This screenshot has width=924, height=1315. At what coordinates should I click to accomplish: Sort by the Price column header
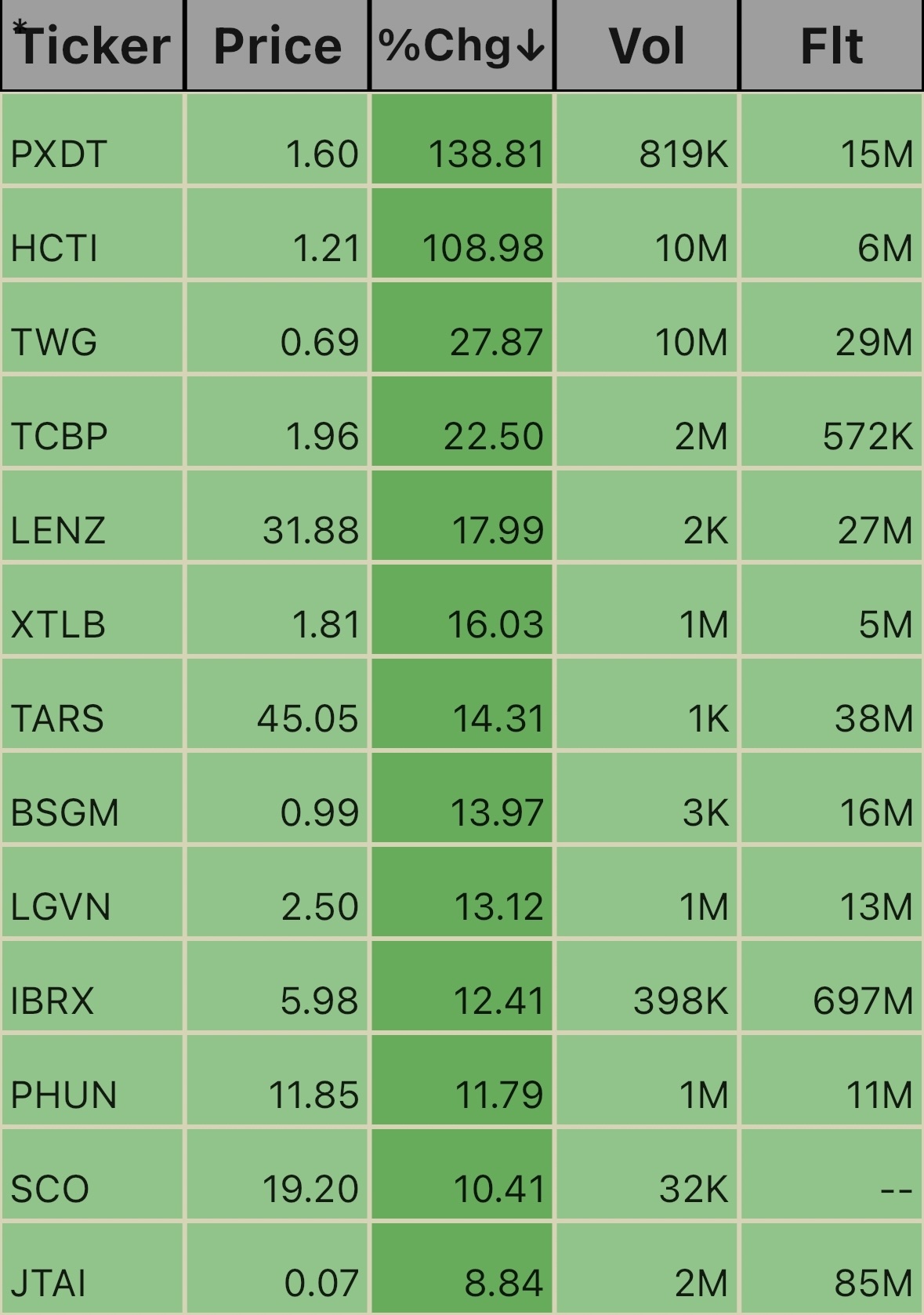(277, 45)
